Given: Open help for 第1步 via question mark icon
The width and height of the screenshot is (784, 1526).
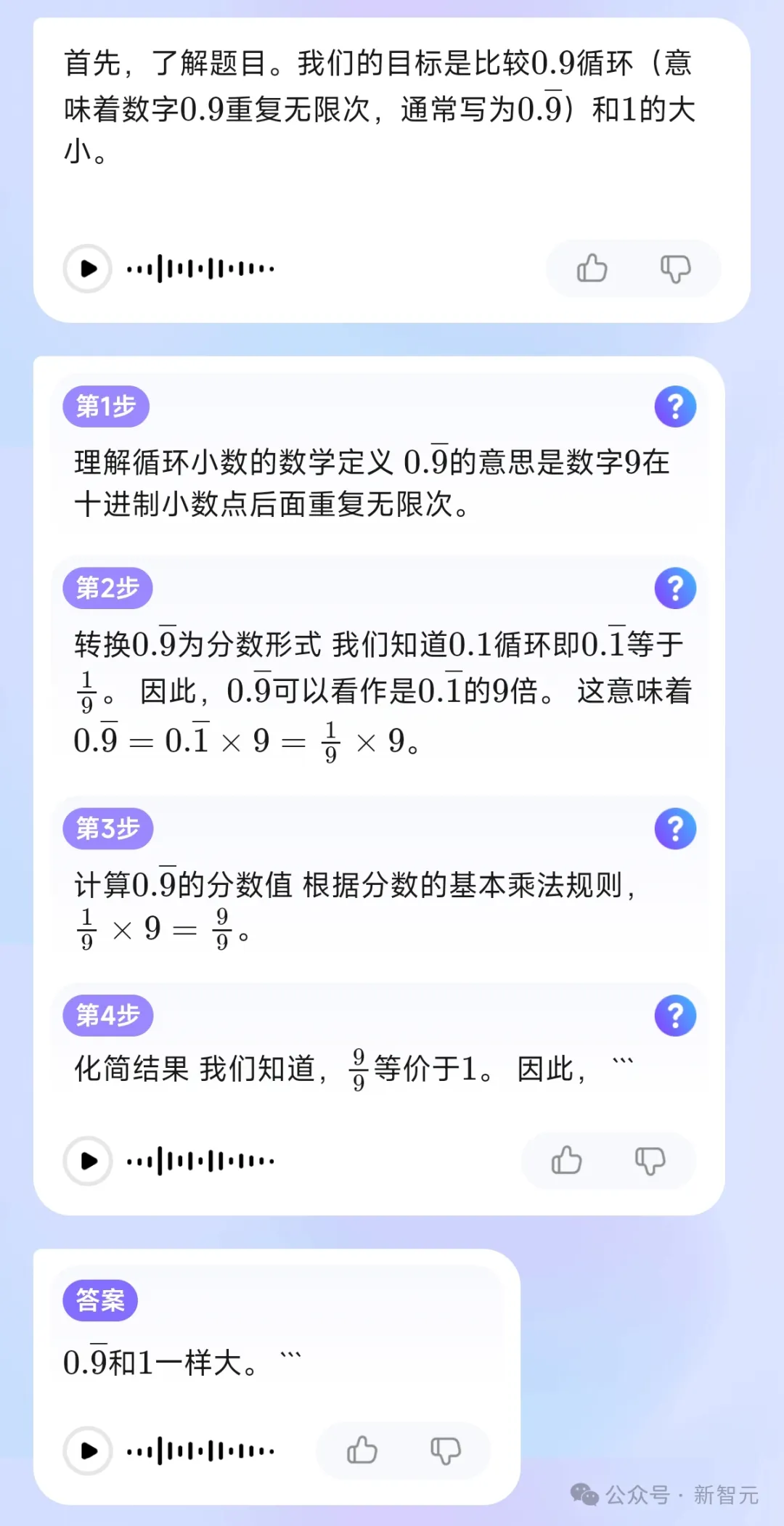Looking at the screenshot, I should coord(676,406).
